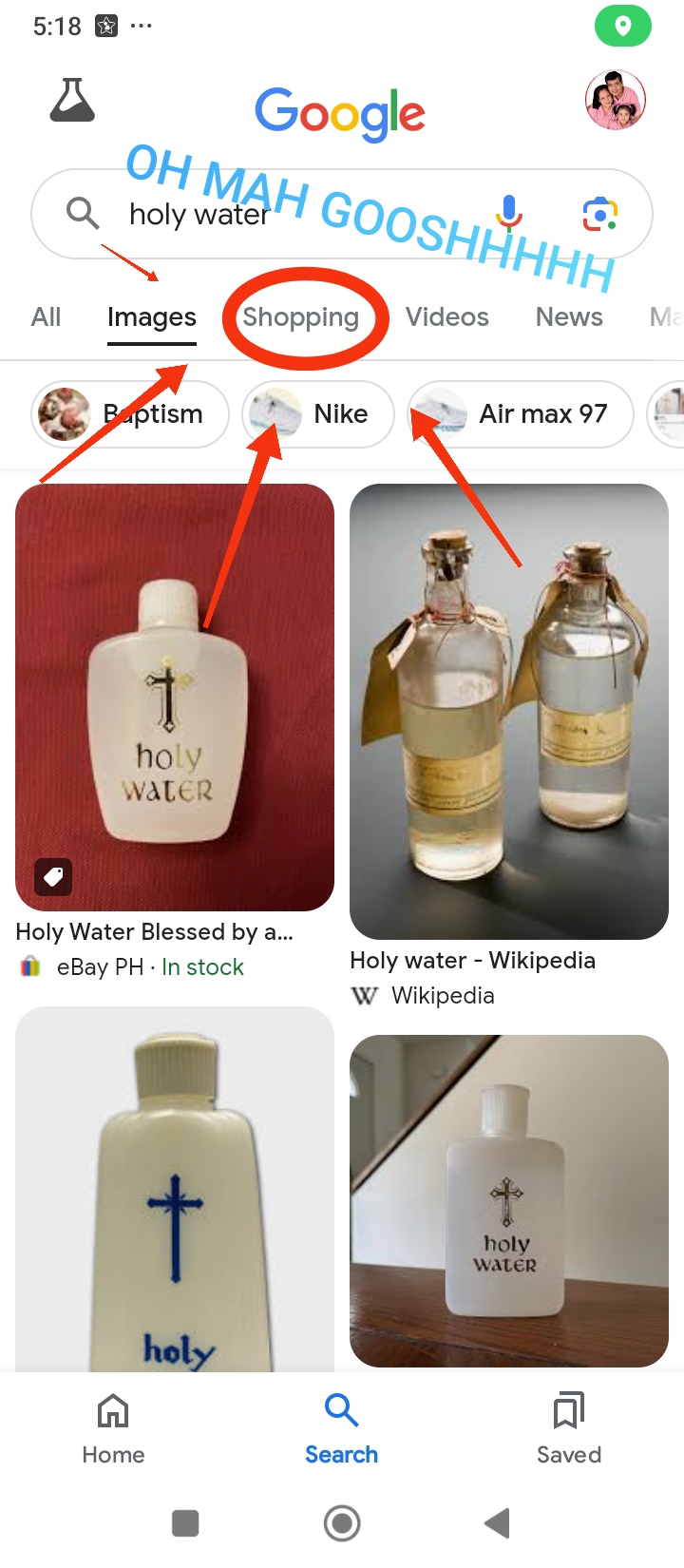Viewport: 684px width, 1568px height.
Task: Switch to the Shopping tab
Action: [x=300, y=317]
